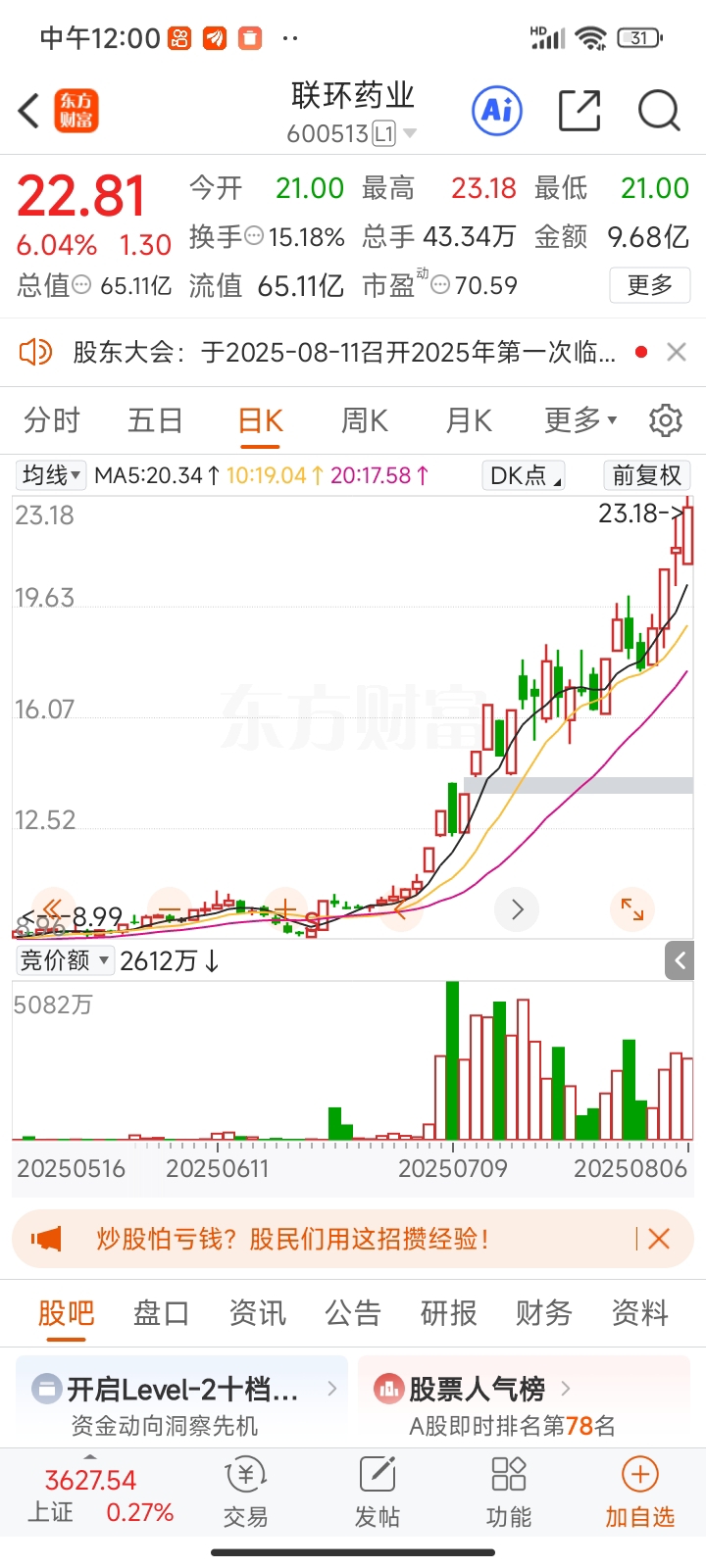Open 交易 in the bottom bar
Viewport: 706px width, 1568px height.
click(x=245, y=1494)
